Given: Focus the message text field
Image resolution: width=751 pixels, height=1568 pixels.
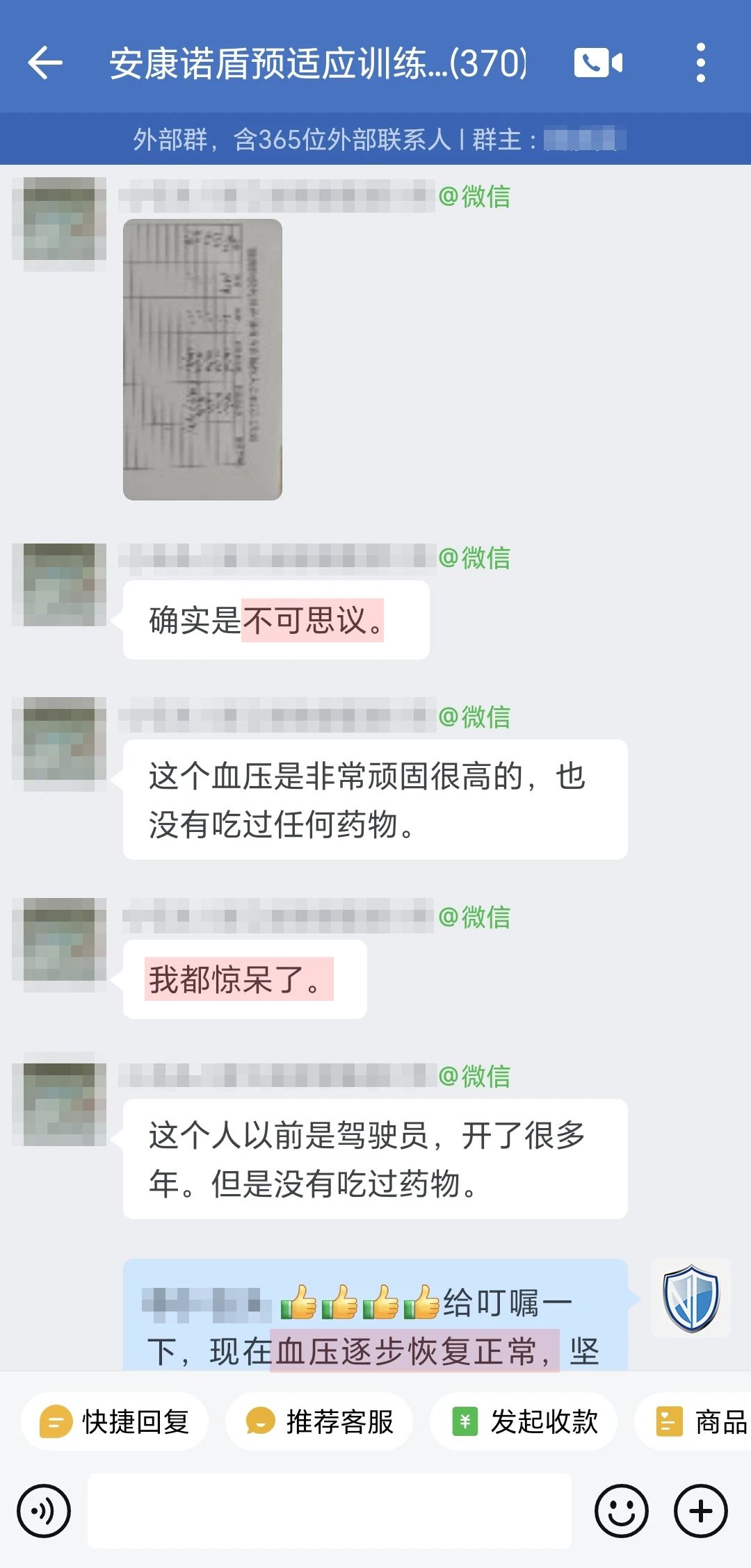Looking at the screenshot, I should point(329,1511).
